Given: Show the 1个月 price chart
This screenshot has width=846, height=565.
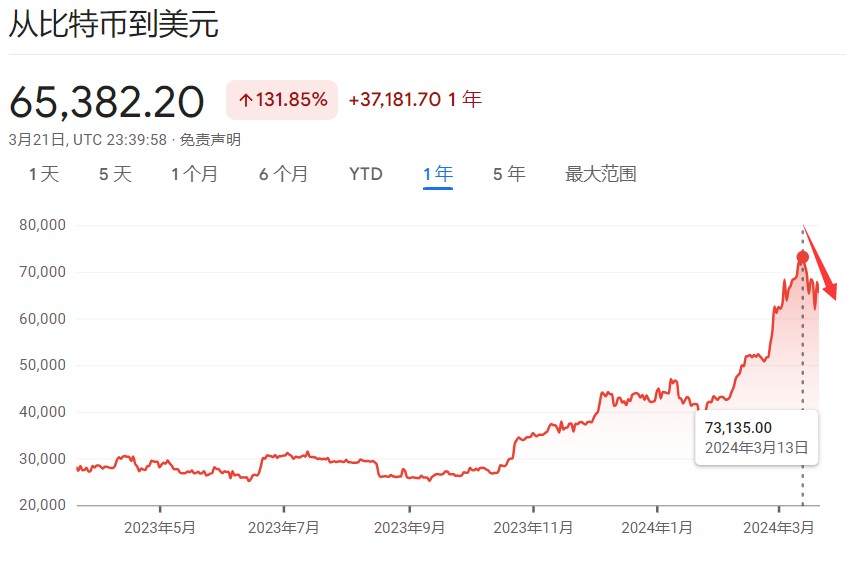Looking at the screenshot, I should tap(194, 174).
